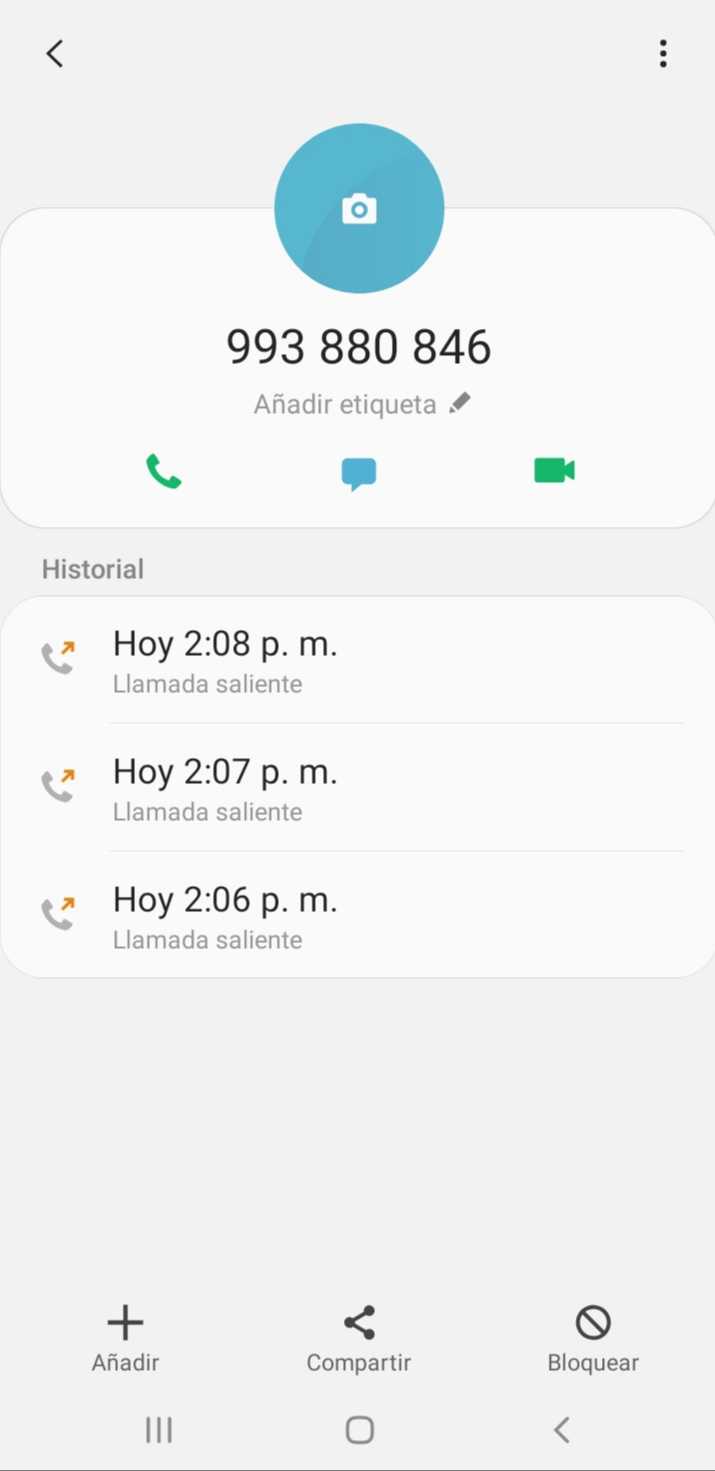The image size is (715, 1471).
Task: Send a text message to this number
Action: click(359, 473)
